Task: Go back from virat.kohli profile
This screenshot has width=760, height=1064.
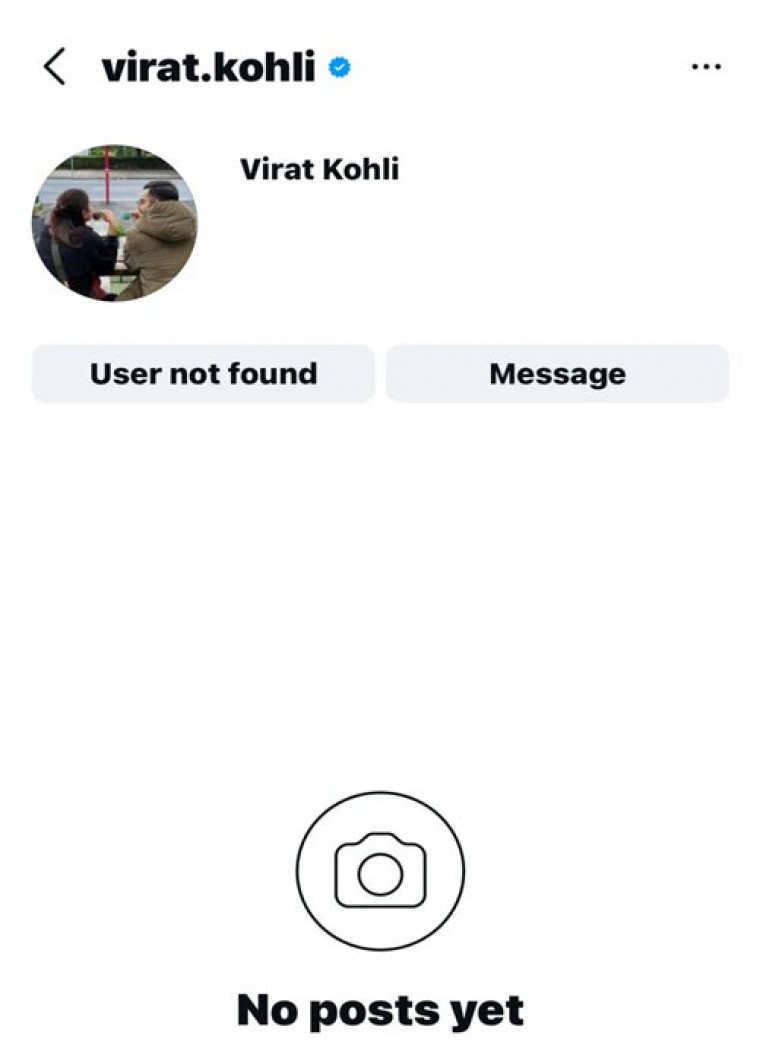Action: (x=54, y=67)
